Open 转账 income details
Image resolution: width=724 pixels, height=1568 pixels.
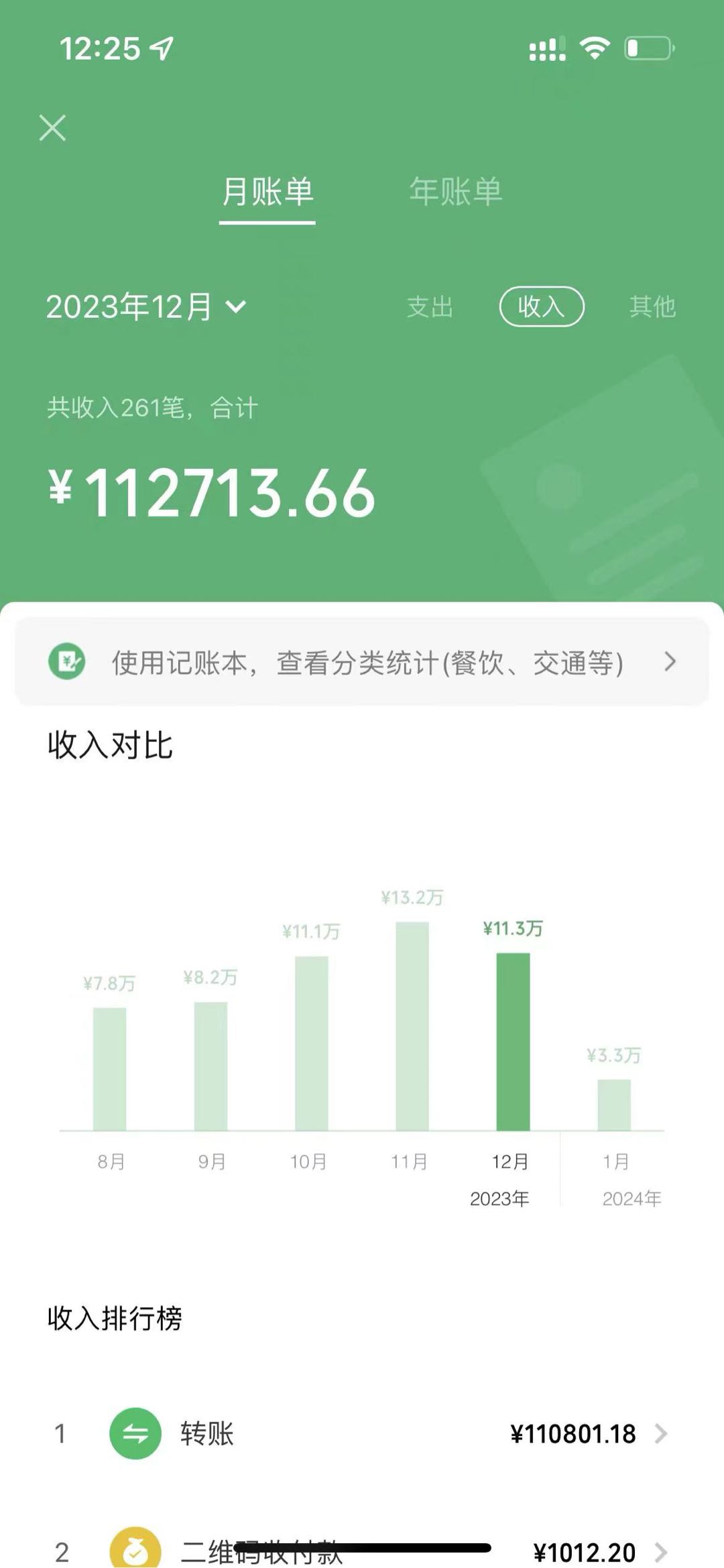coord(362,1434)
